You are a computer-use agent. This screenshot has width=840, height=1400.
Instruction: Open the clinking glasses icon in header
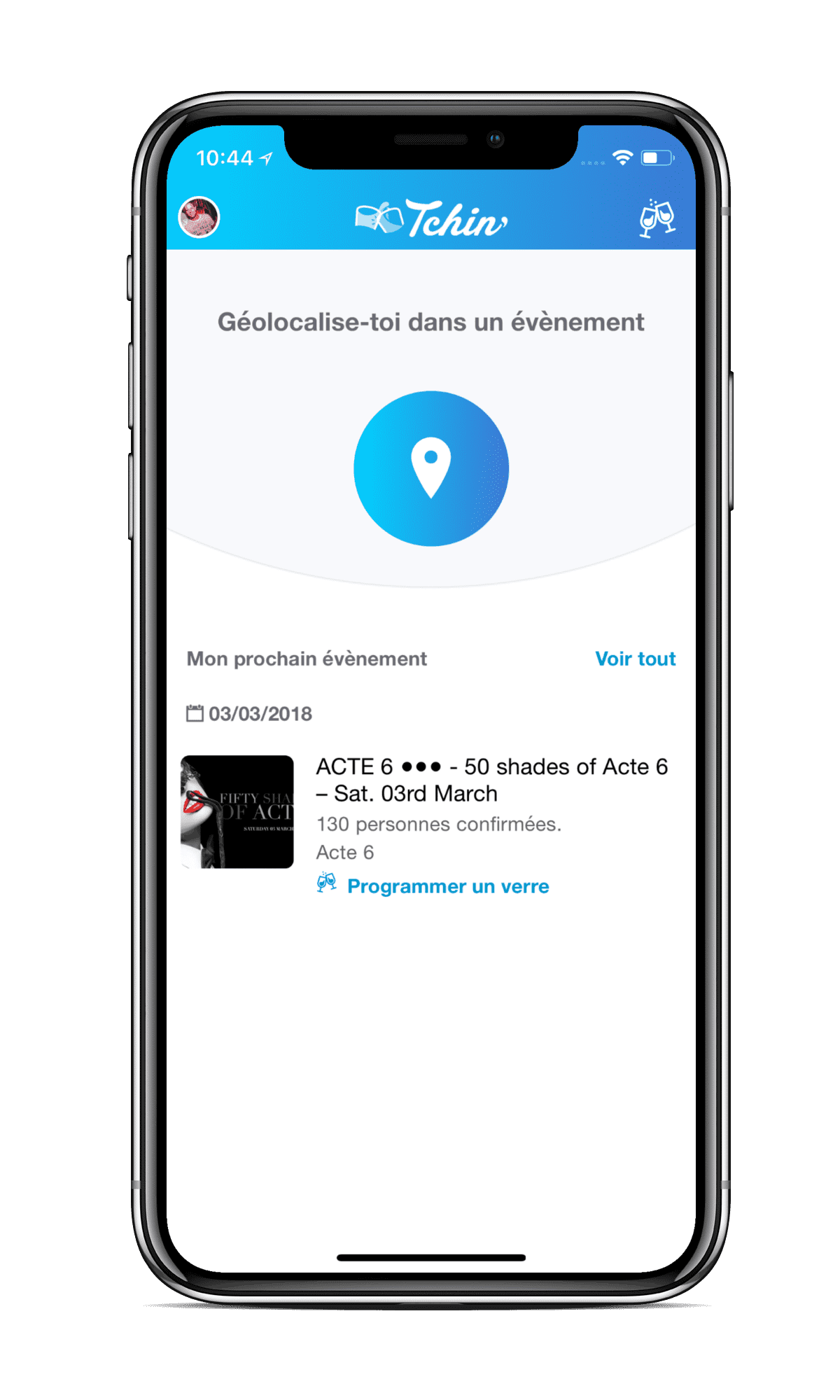pos(657,218)
